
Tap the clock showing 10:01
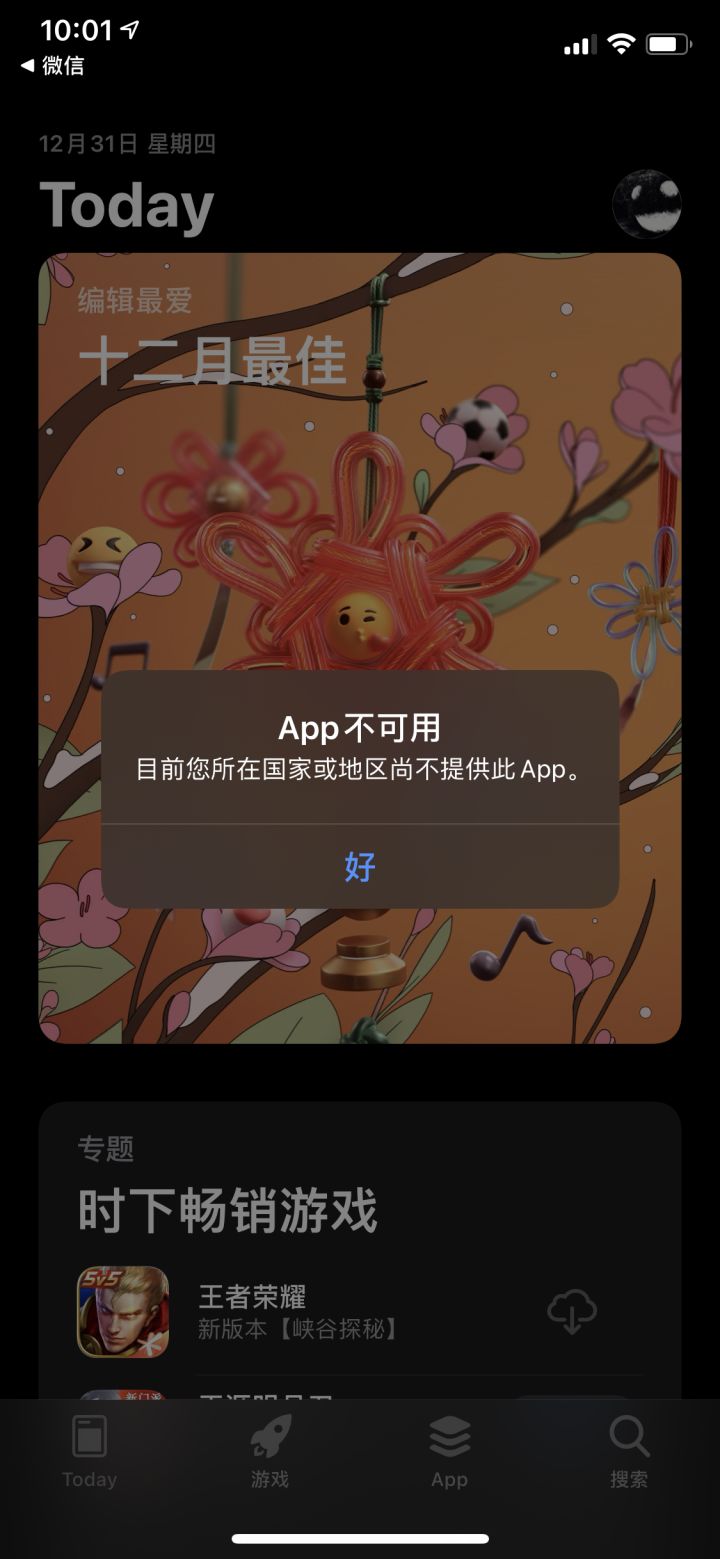(x=76, y=31)
